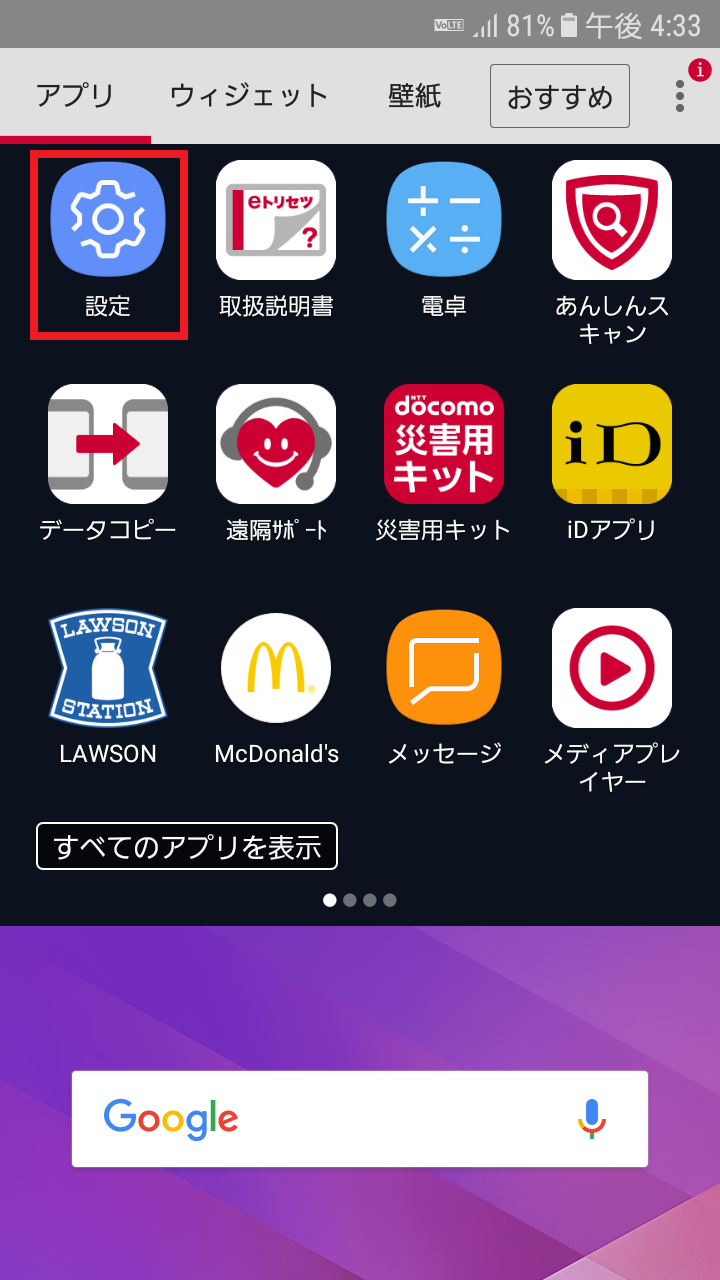Image resolution: width=720 pixels, height=1280 pixels.
Task: Switch to the ウィジェット tab
Action: tap(248, 95)
